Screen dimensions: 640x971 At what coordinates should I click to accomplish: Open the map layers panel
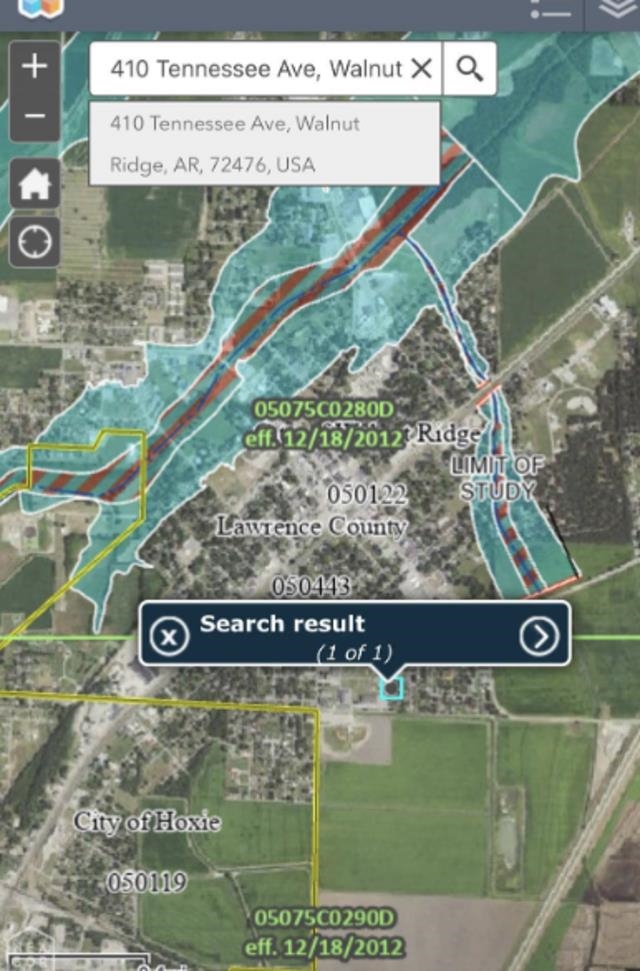[617, 9]
